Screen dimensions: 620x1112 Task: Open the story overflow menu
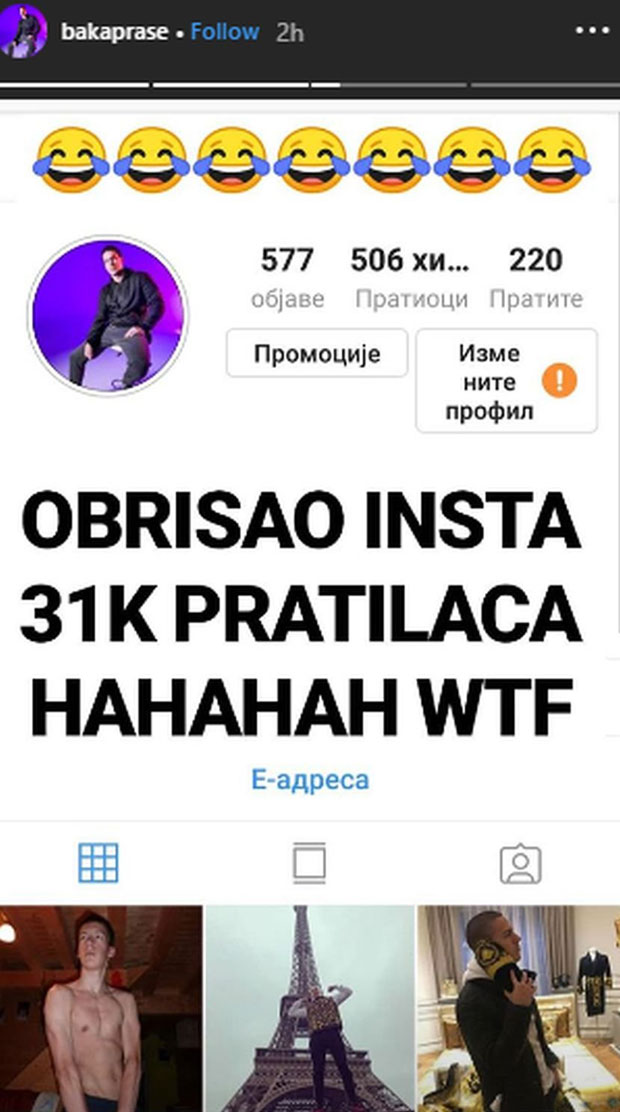[x=591, y=31]
